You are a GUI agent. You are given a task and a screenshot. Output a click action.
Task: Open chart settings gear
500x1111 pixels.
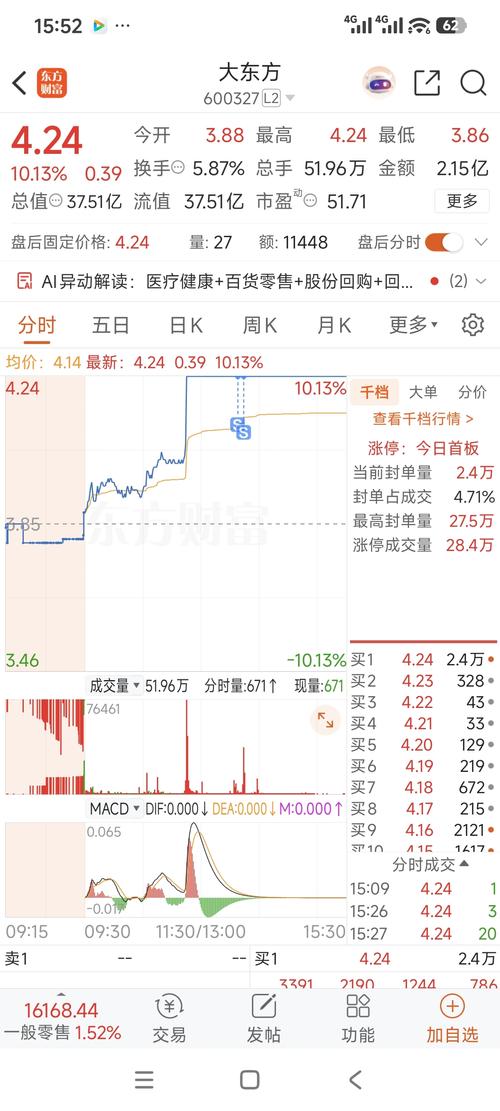tap(472, 325)
